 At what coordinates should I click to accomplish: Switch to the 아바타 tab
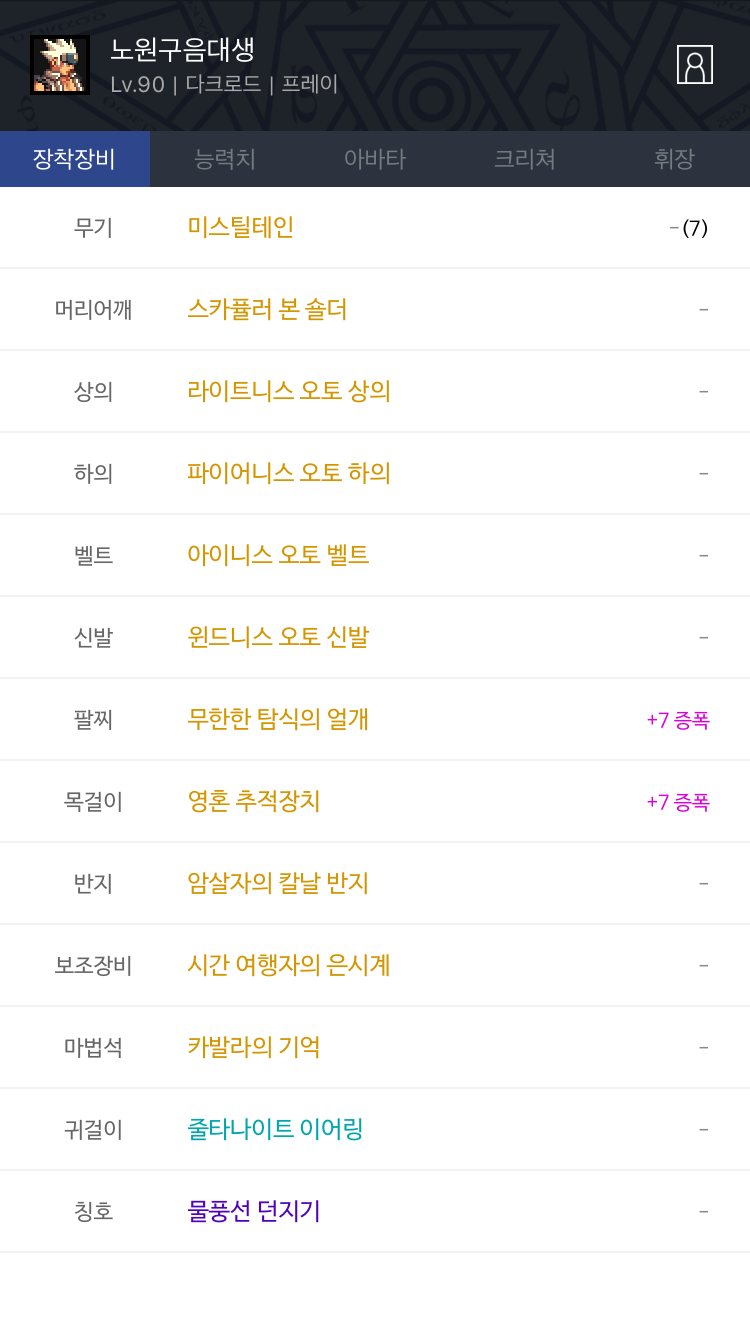coord(375,158)
